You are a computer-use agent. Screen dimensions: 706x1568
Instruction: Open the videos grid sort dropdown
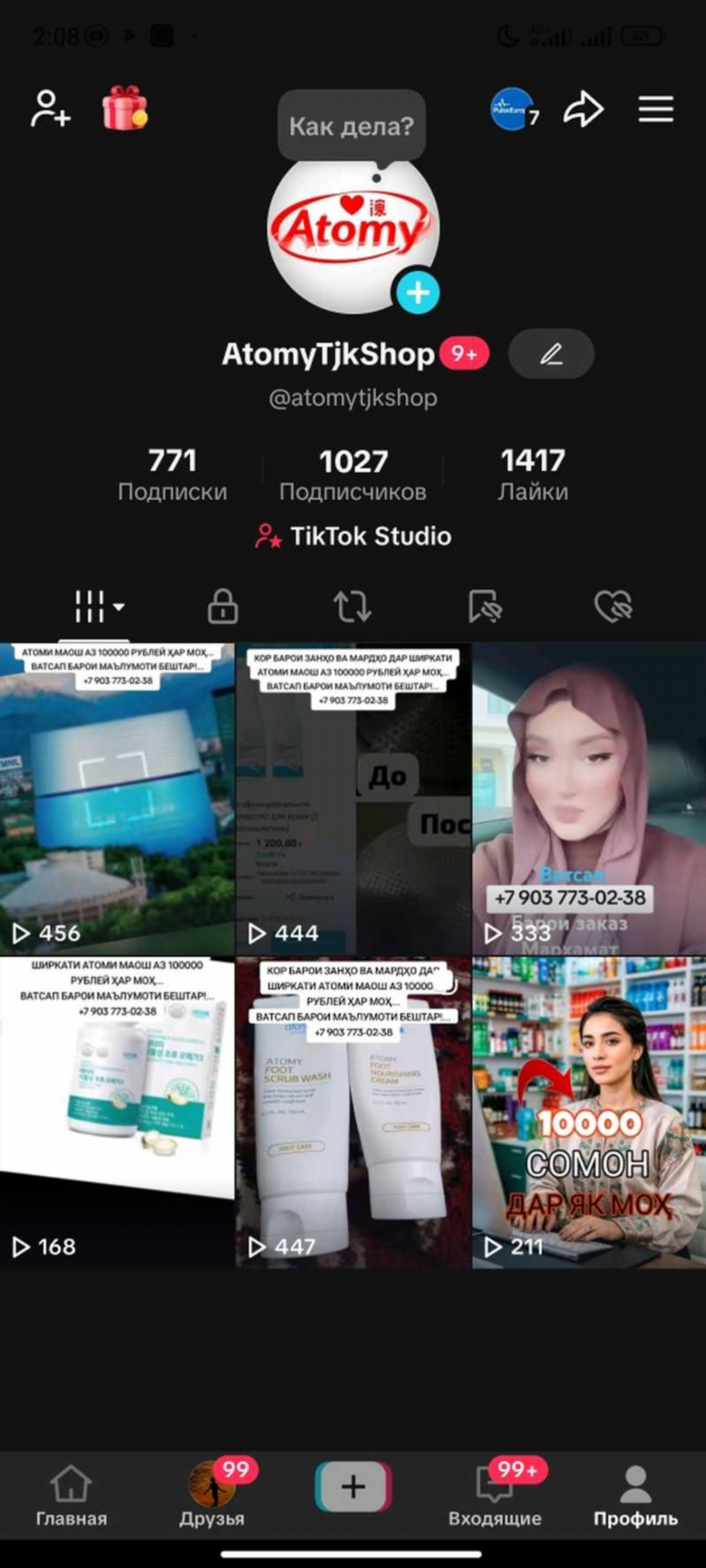99,607
